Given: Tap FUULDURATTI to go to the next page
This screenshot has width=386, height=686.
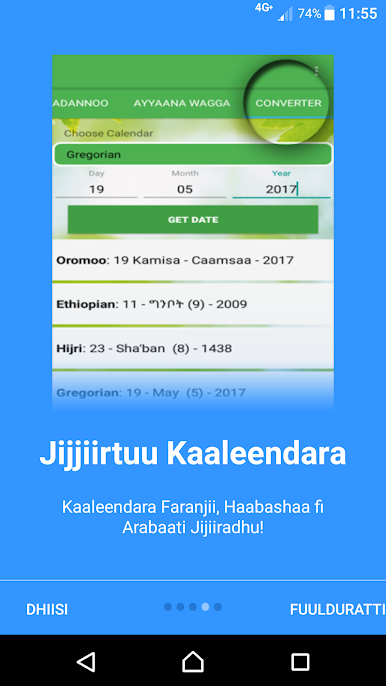Looking at the screenshot, I should pyautogui.click(x=337, y=609).
